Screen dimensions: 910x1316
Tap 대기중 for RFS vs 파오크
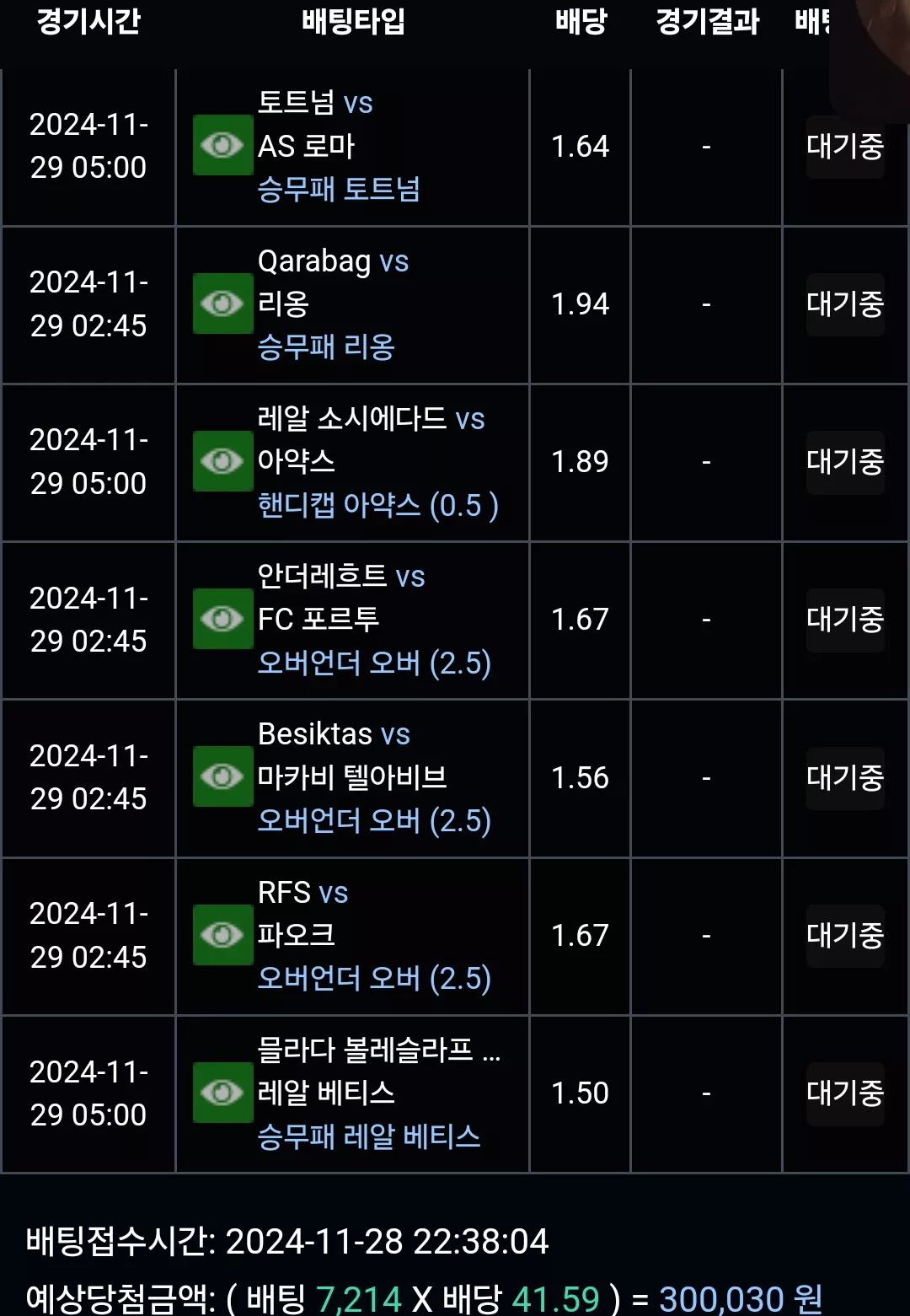(x=845, y=936)
